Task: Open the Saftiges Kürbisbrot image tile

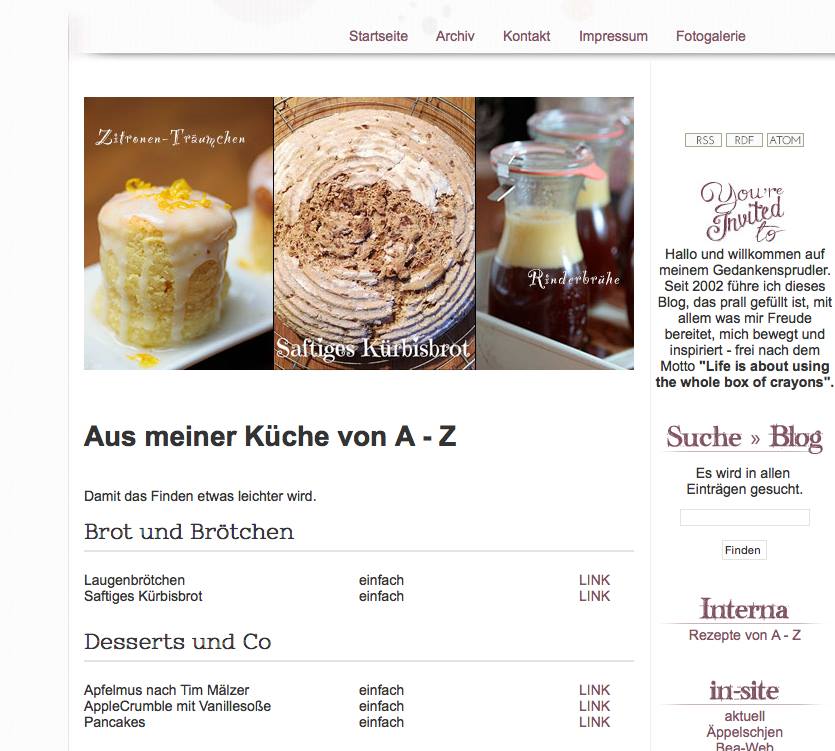Action: [x=374, y=233]
